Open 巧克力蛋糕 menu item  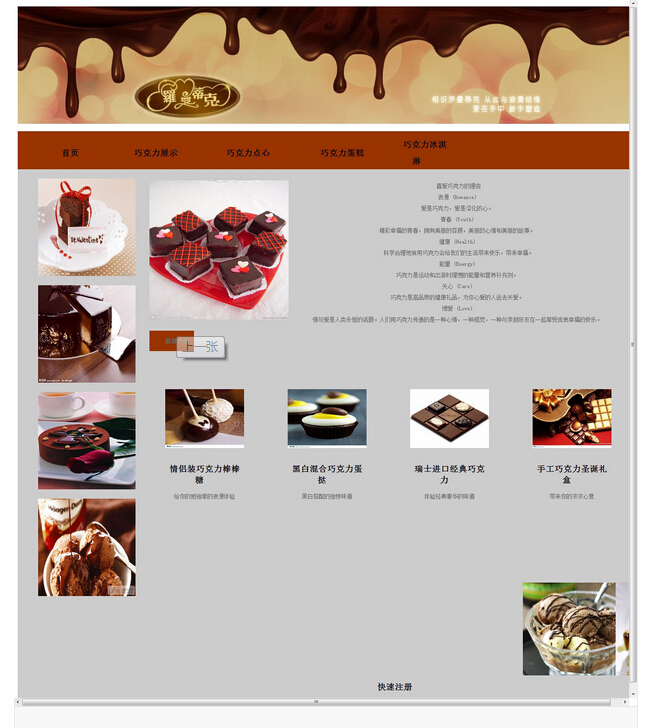[342, 153]
